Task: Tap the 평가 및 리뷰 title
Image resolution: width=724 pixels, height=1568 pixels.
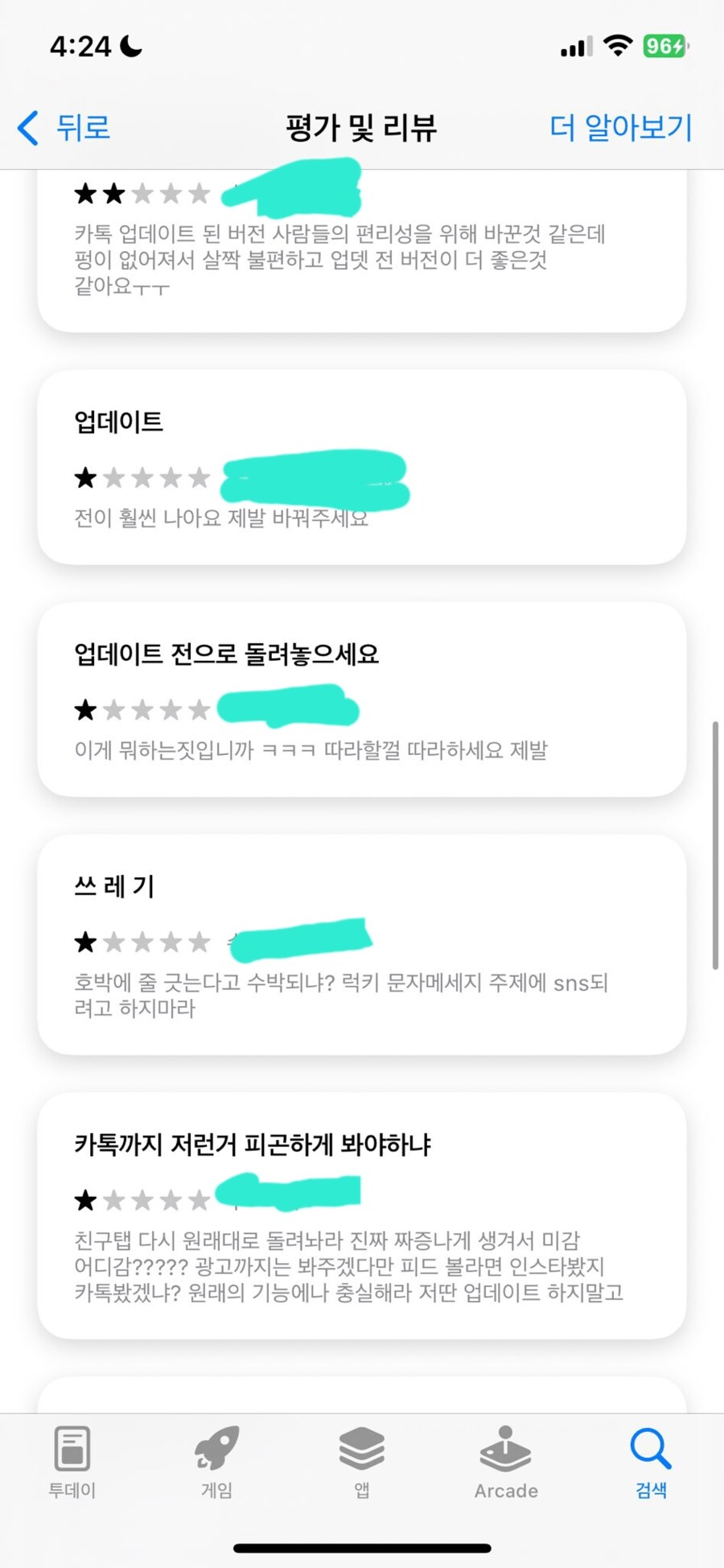Action: [360, 127]
